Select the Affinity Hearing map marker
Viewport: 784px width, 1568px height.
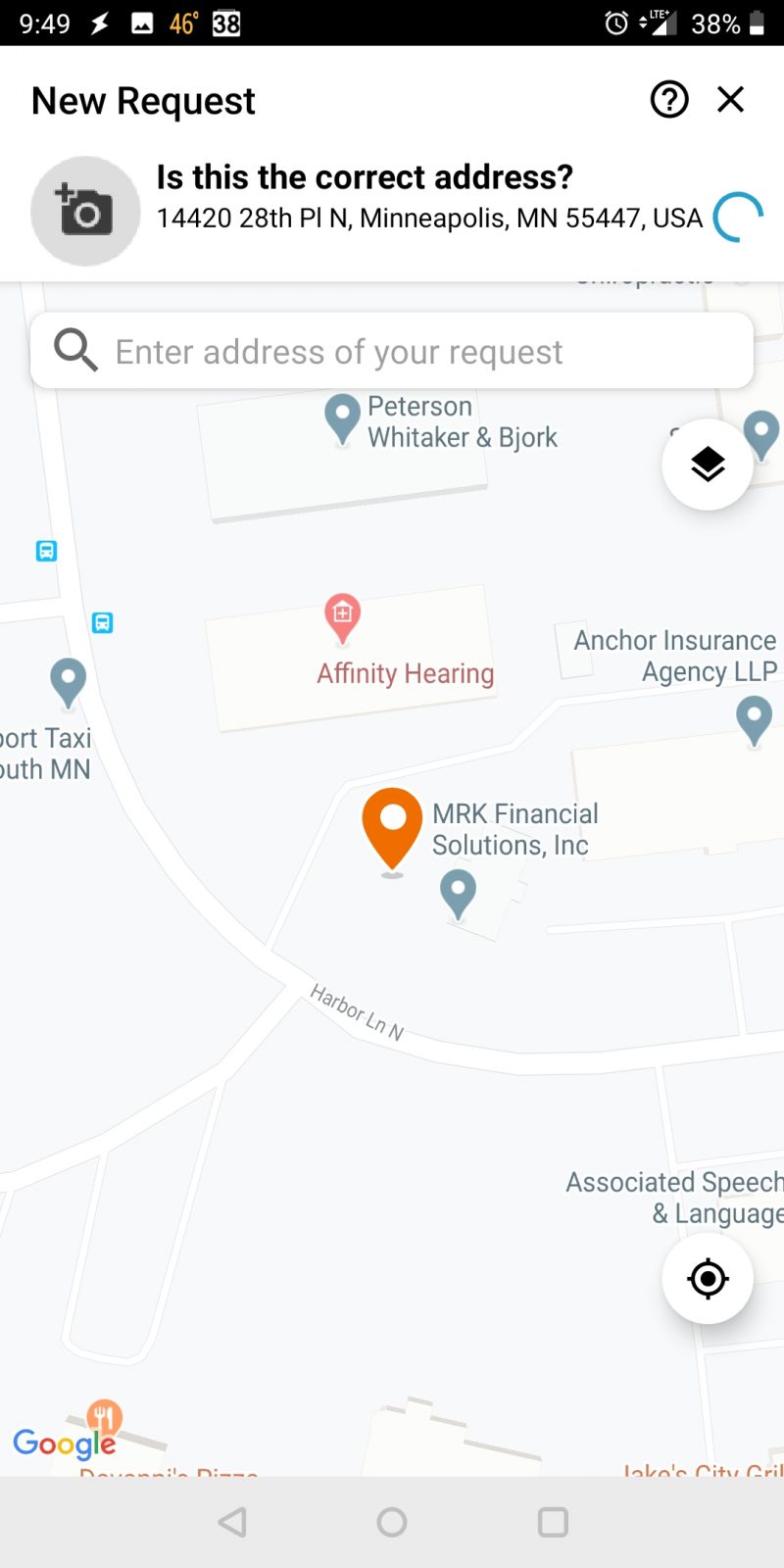click(342, 617)
